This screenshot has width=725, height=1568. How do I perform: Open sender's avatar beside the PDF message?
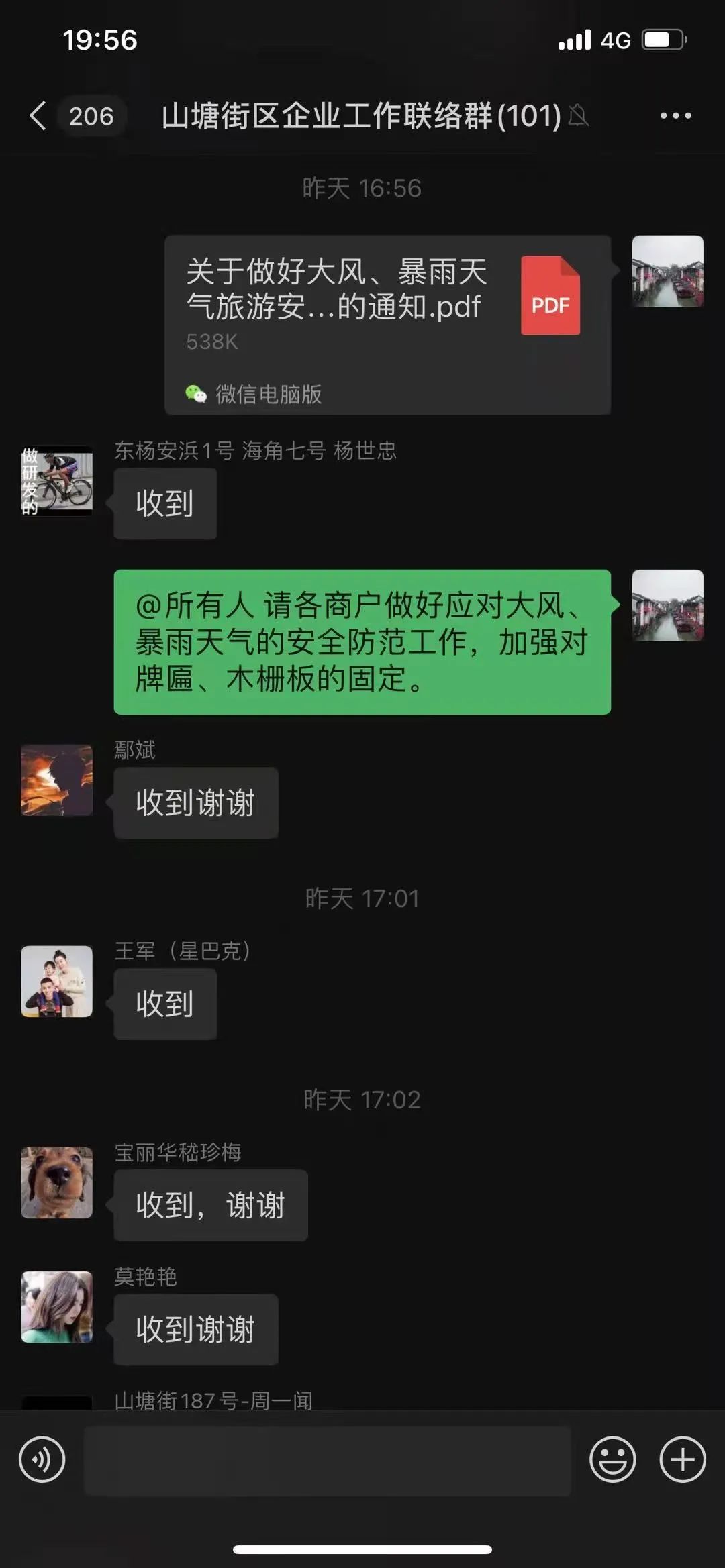tap(667, 271)
